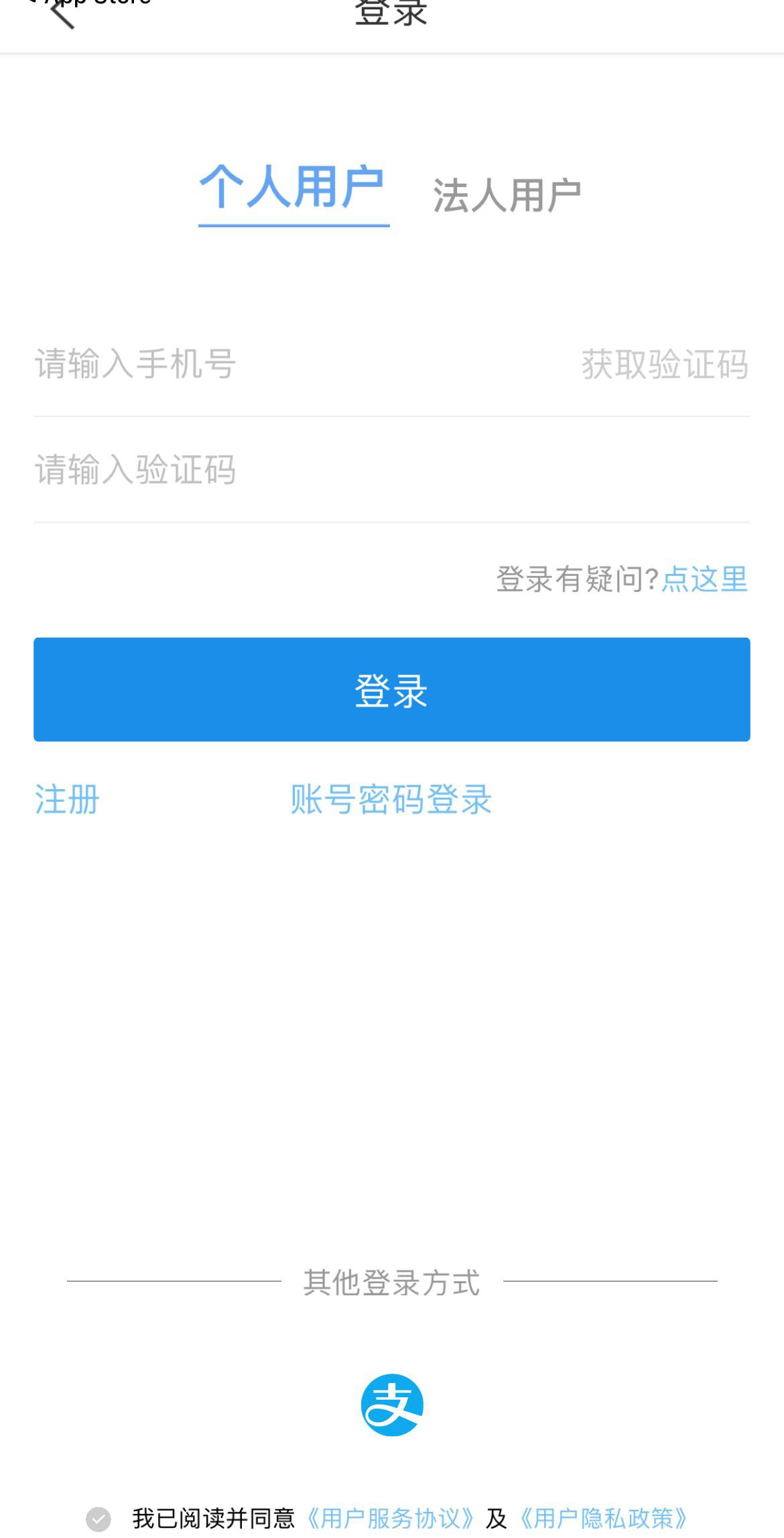Open the 《用户服务协议》 link

click(391, 1519)
